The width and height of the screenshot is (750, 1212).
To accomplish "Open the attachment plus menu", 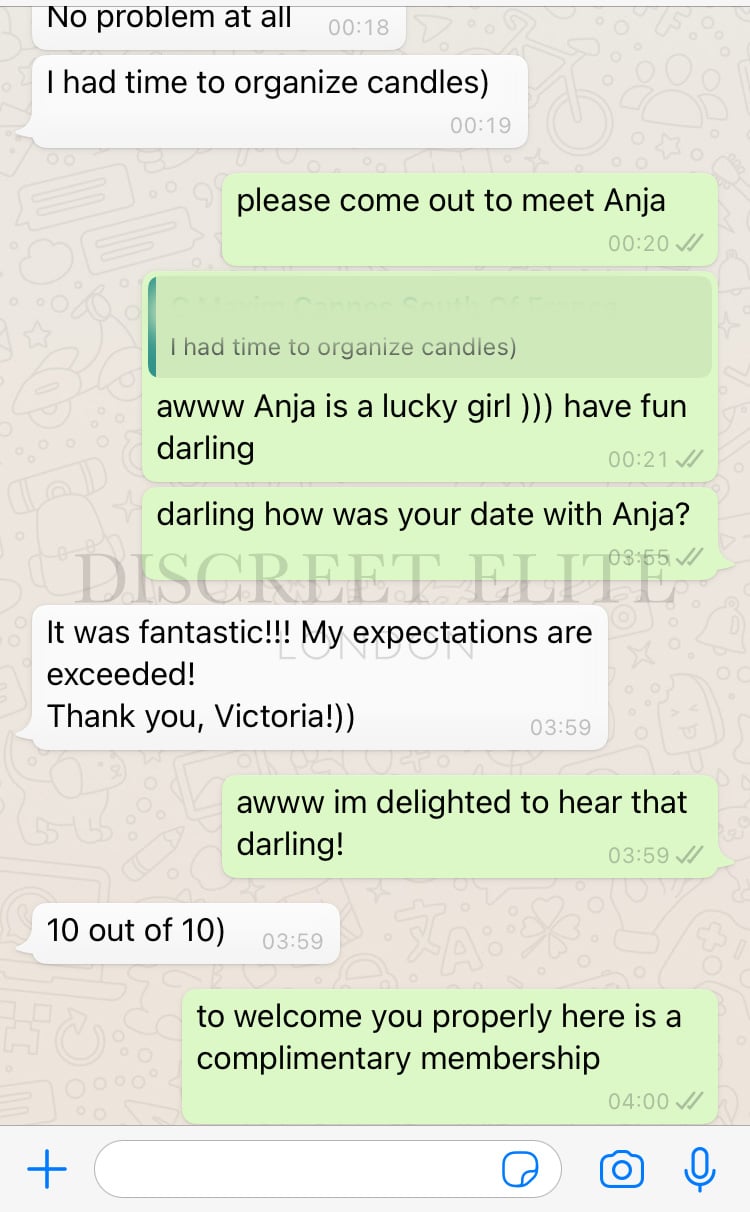I will [x=47, y=1169].
